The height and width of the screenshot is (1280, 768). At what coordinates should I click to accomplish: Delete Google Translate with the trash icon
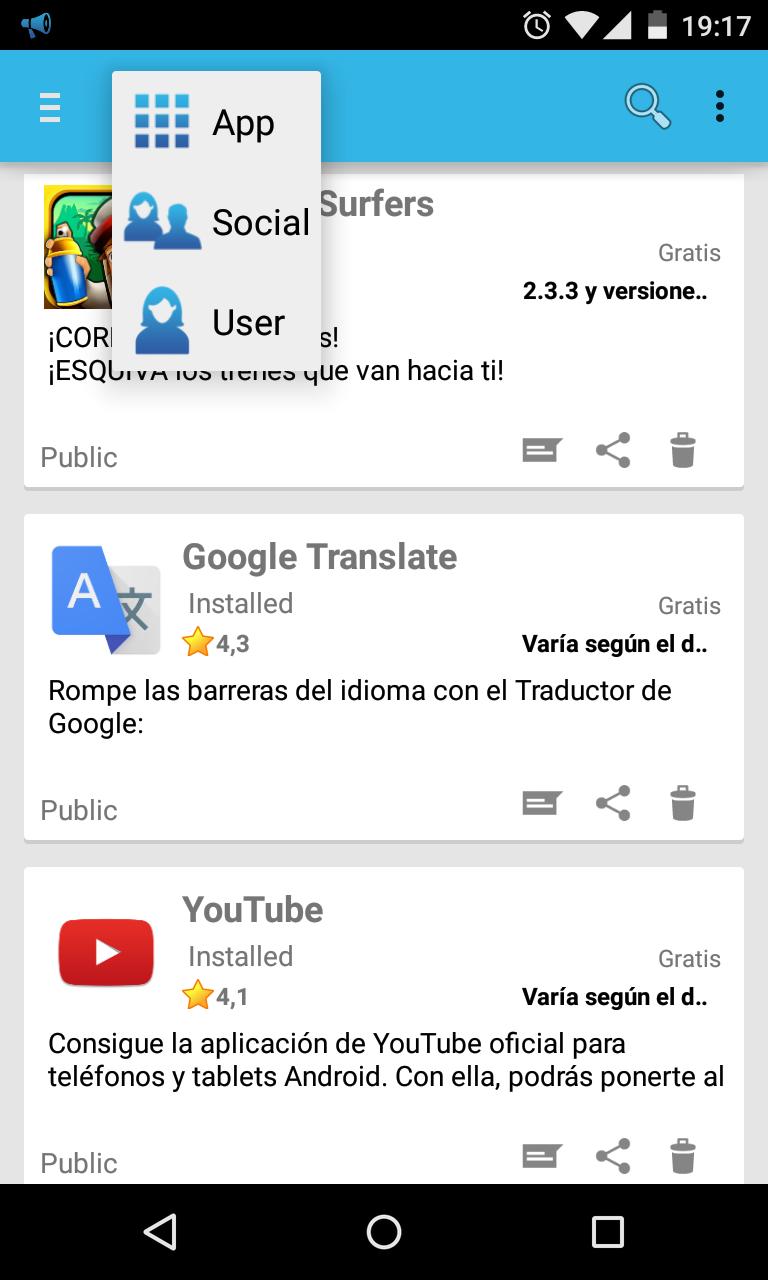coord(684,802)
